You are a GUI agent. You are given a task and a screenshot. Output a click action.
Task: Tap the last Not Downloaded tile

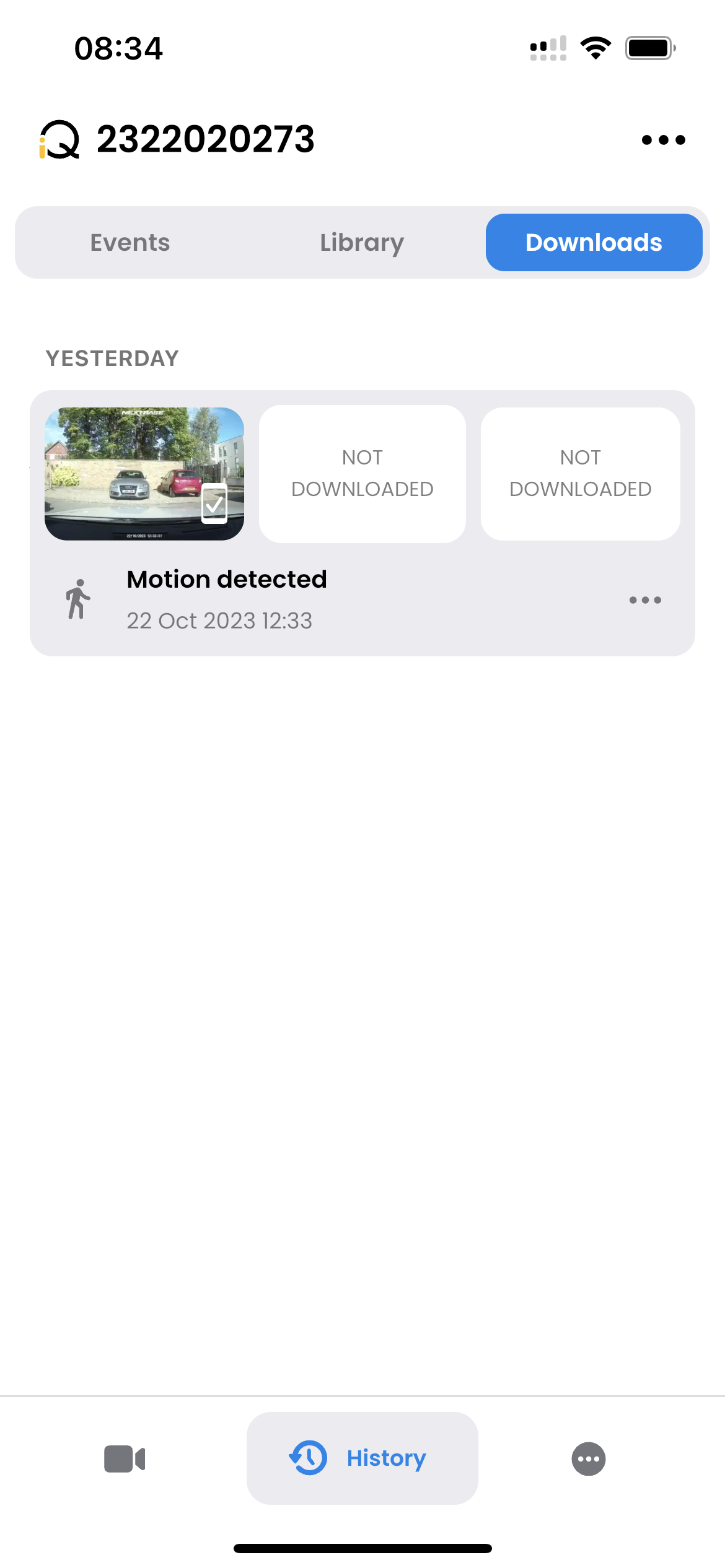click(581, 474)
